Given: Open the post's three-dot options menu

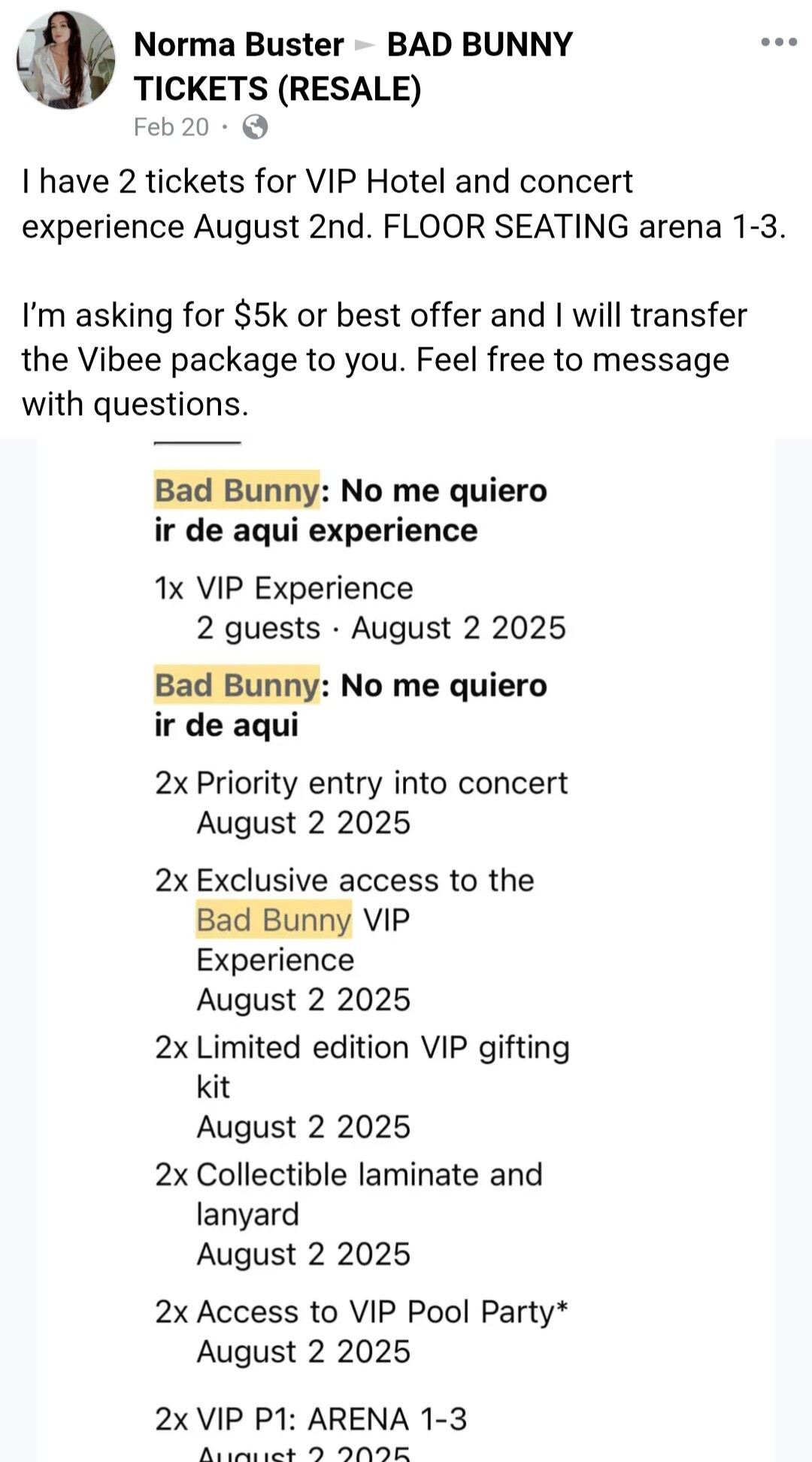Looking at the screenshot, I should [x=778, y=42].
